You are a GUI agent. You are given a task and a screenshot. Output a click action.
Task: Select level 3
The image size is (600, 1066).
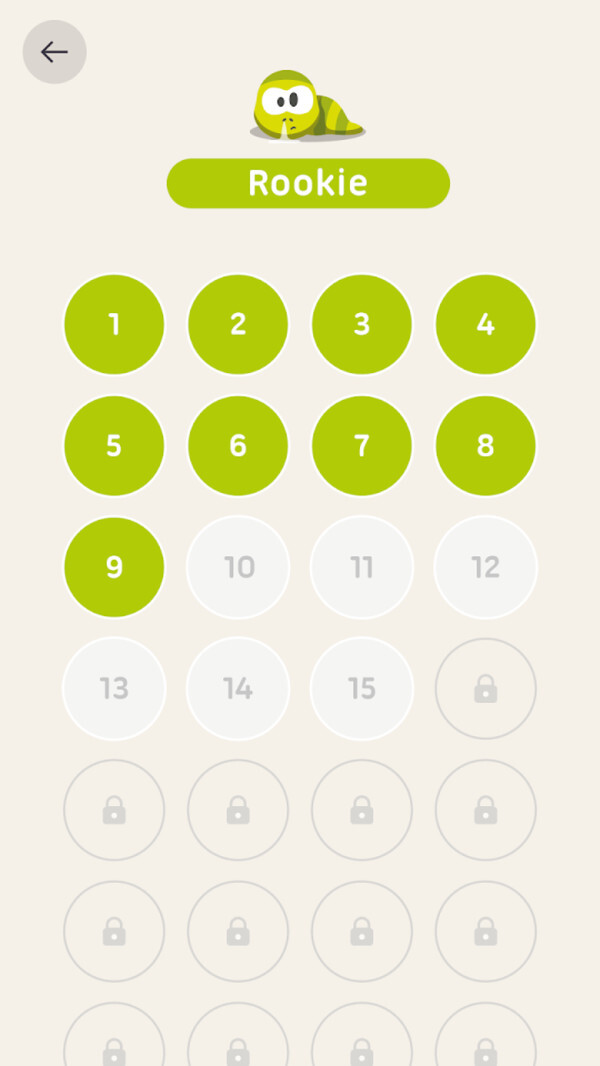click(x=362, y=324)
